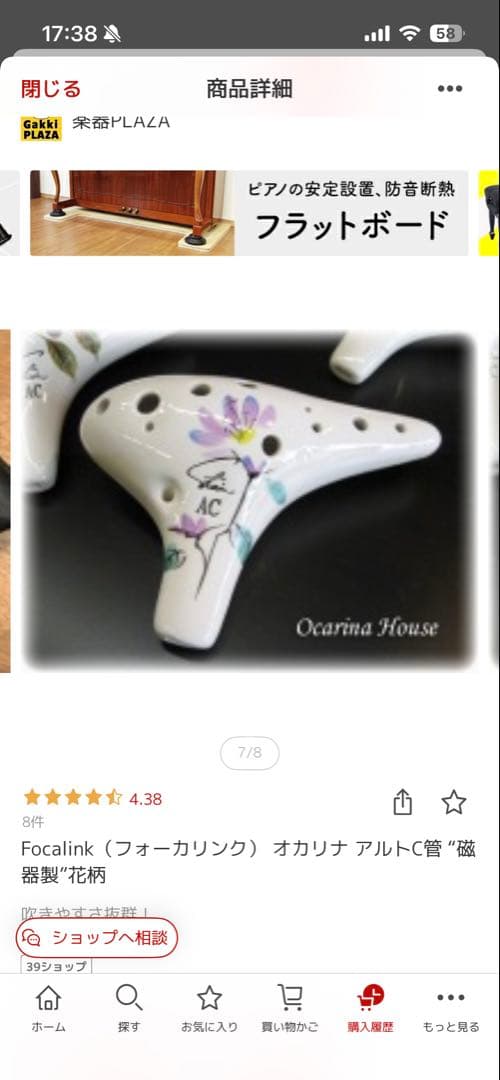
Task: Open the もっと見る tab
Action: pos(450,1008)
